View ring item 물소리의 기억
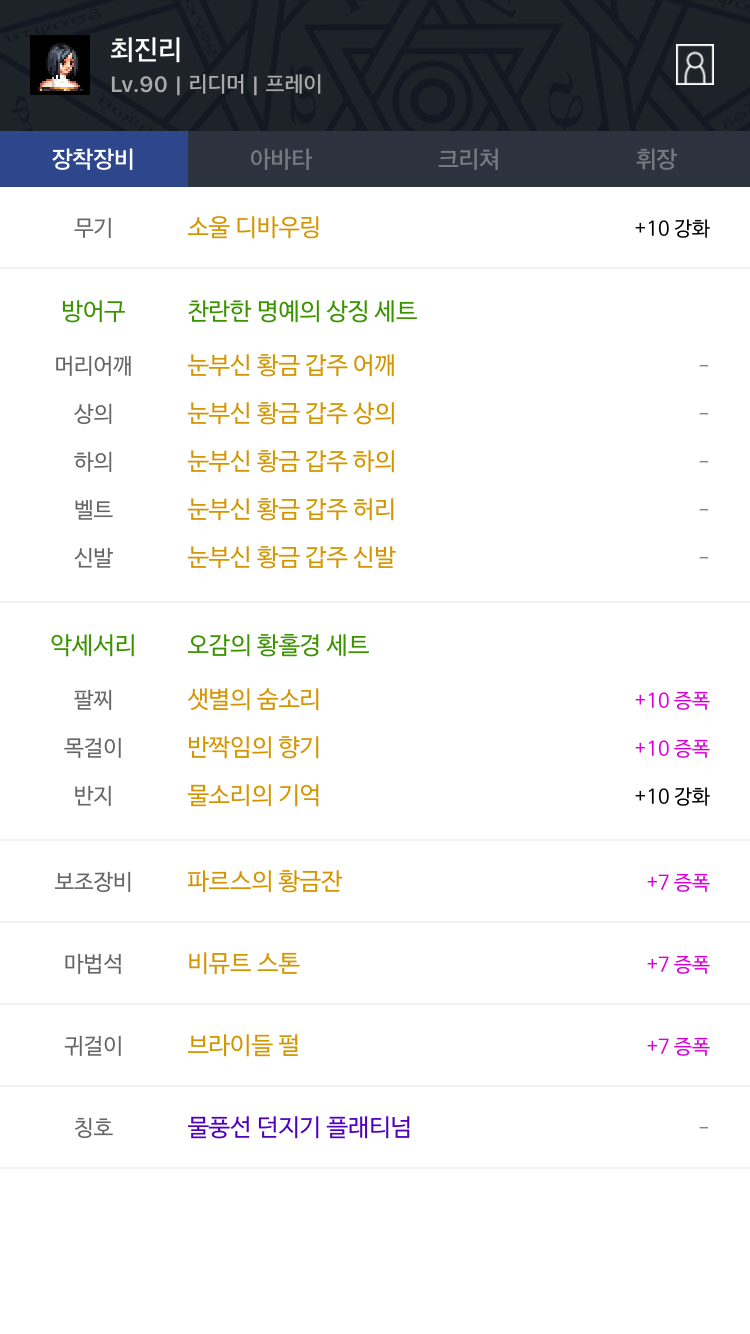Screen dimensions: 750x1334 (x=254, y=795)
